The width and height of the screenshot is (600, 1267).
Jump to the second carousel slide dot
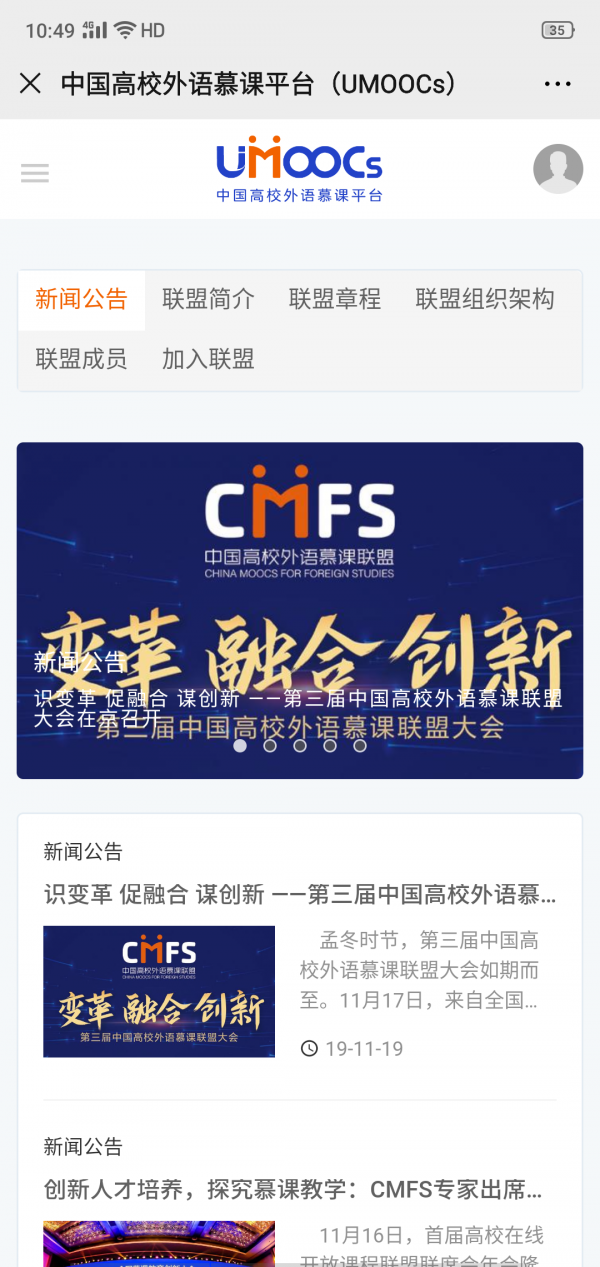[270, 745]
